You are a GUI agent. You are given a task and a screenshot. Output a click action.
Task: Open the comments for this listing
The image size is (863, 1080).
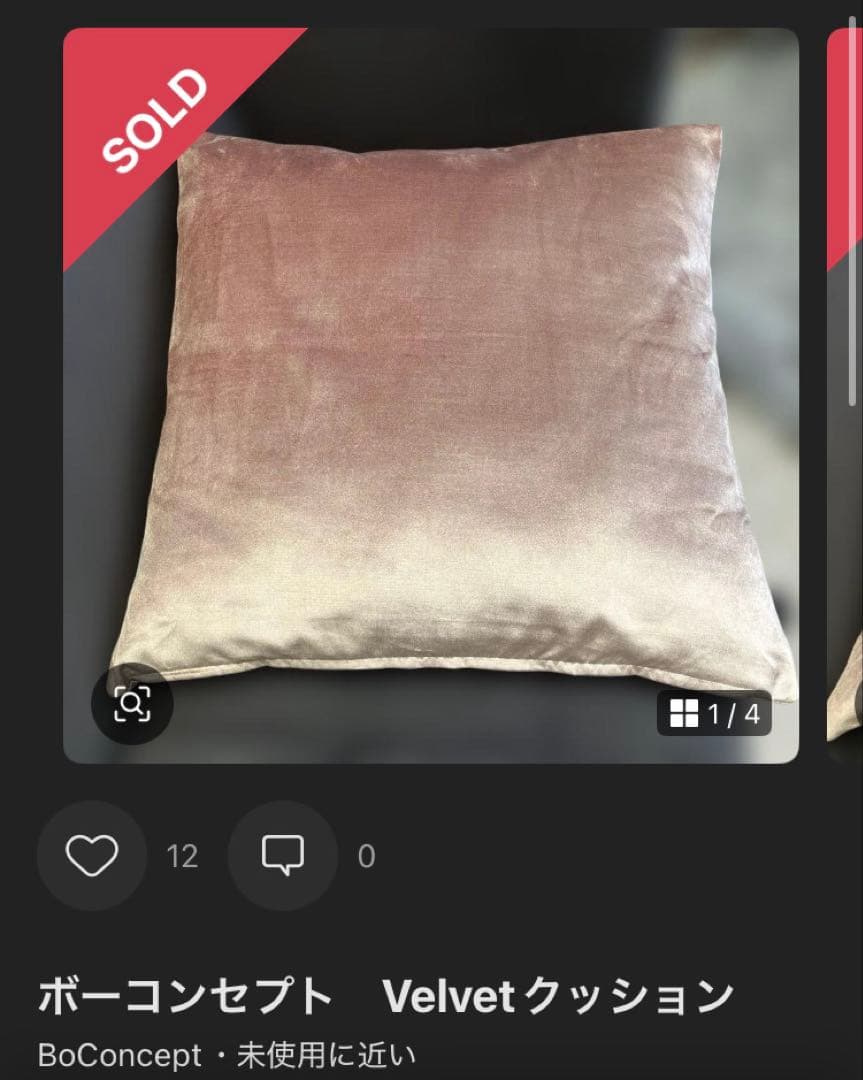coord(283,856)
